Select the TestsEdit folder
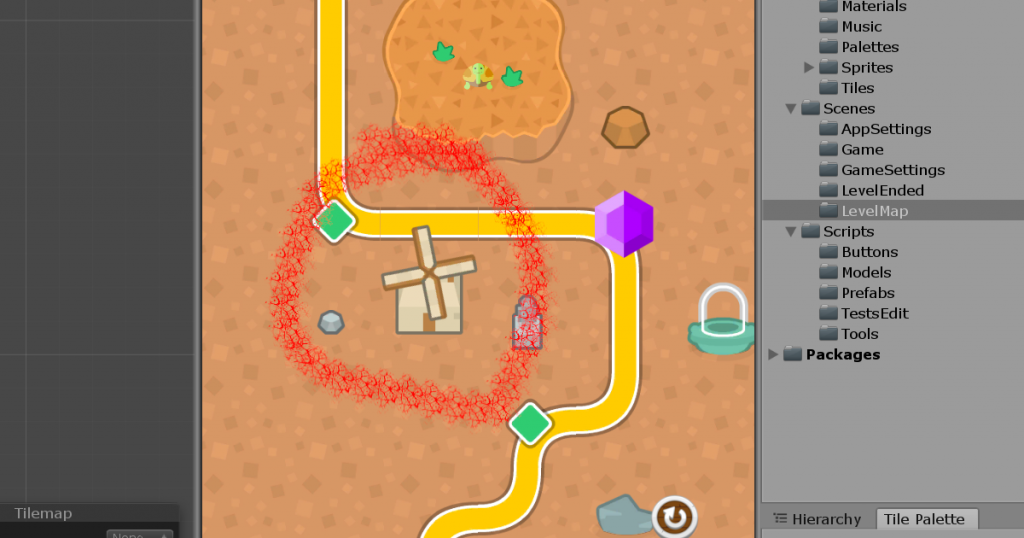This screenshot has width=1024, height=538. (874, 313)
